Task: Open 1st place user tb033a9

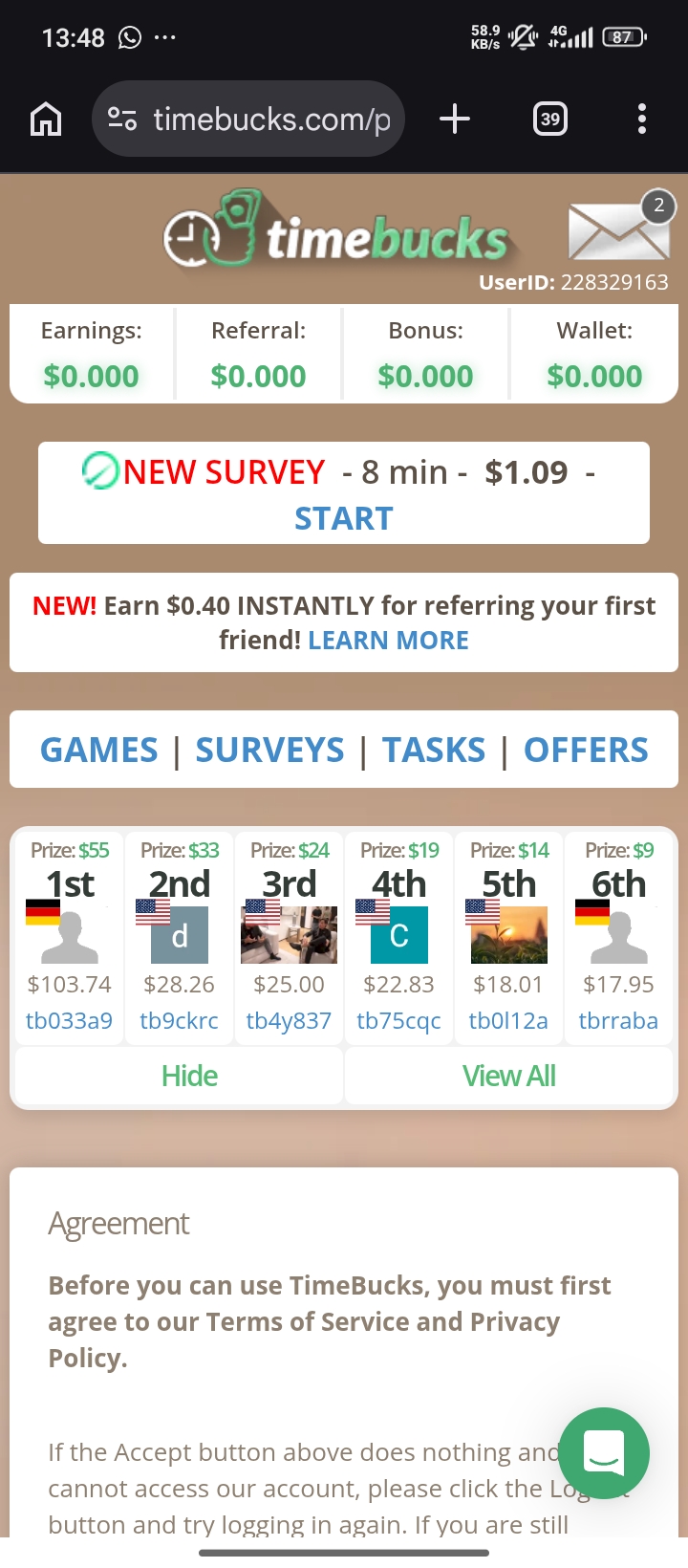Action: click(x=69, y=1020)
